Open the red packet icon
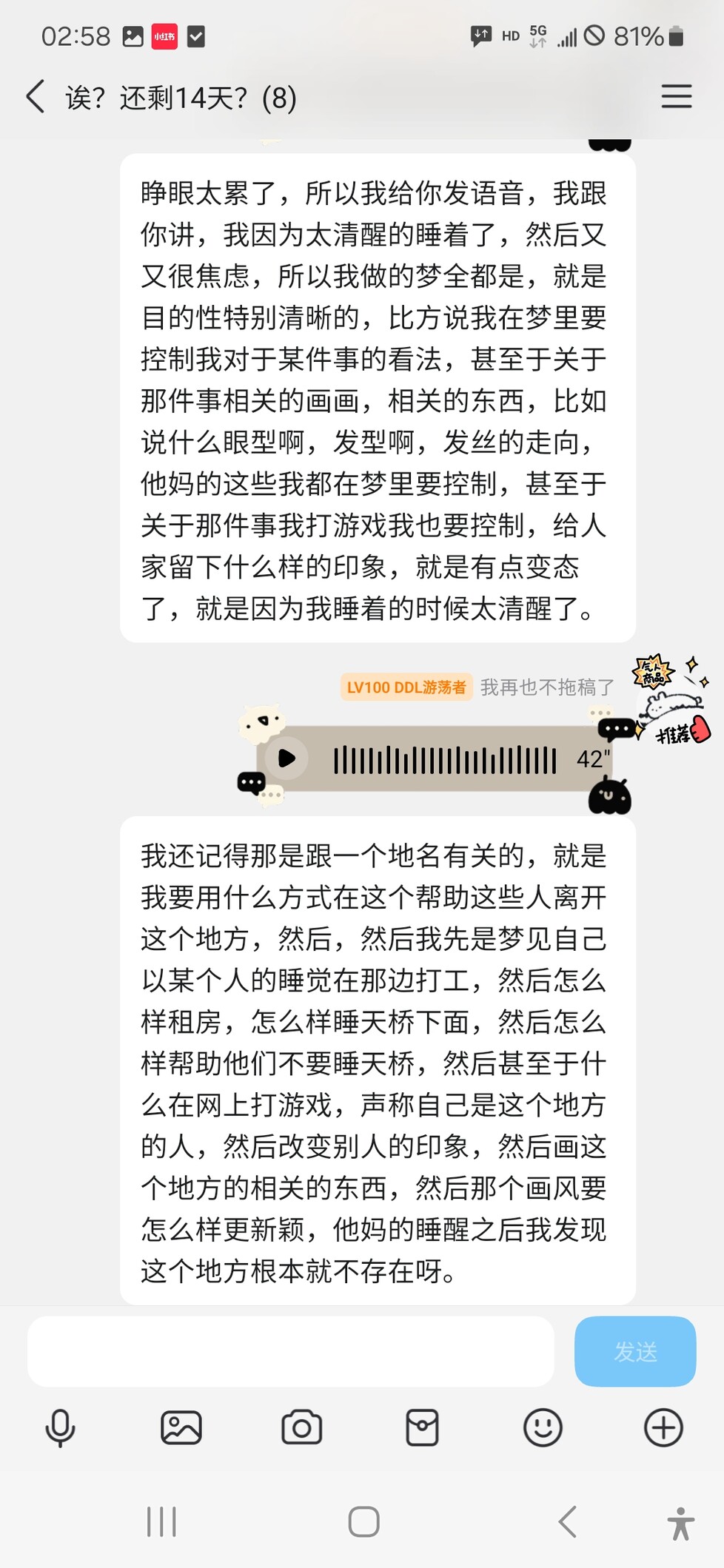 [423, 1427]
